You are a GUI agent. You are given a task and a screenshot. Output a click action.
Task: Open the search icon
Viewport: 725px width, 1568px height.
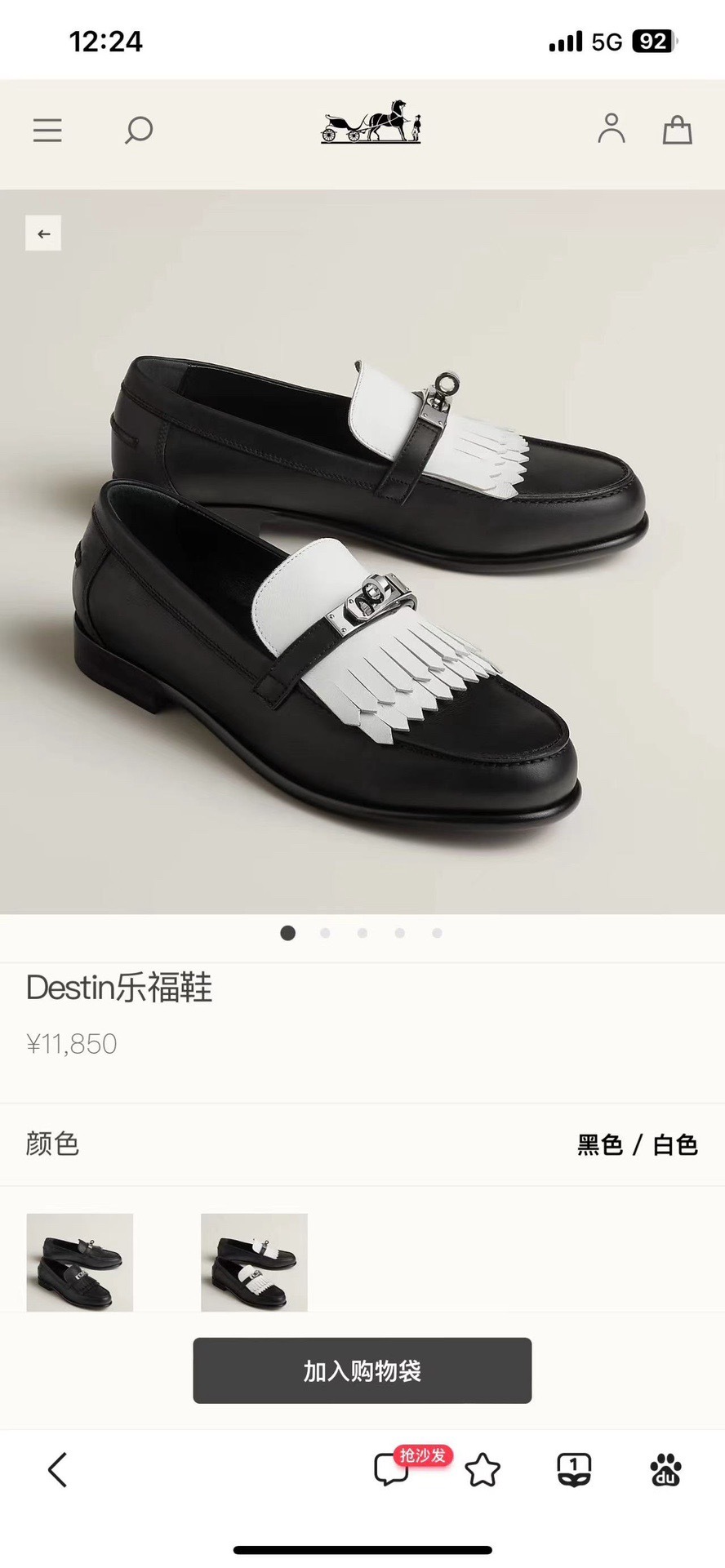(x=138, y=131)
